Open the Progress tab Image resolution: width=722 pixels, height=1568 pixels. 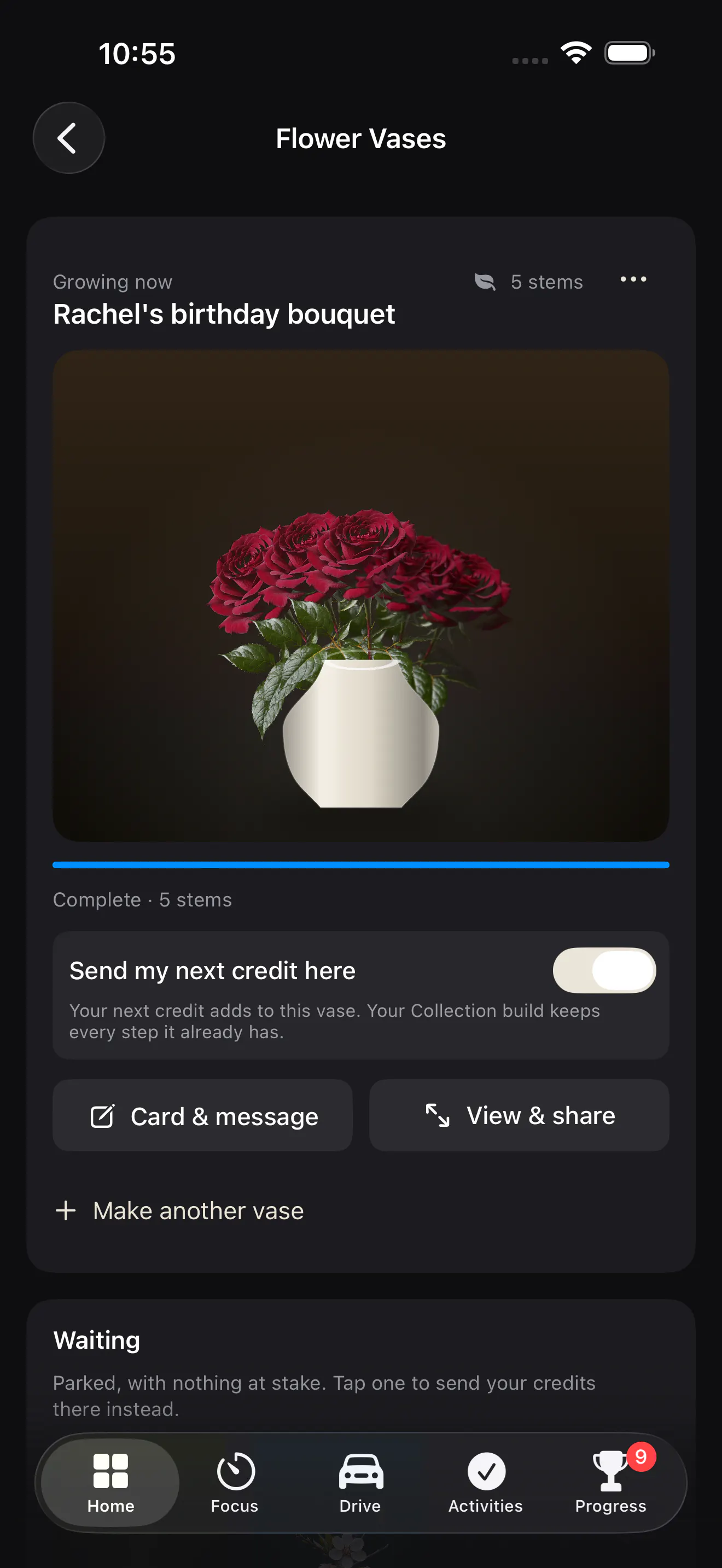click(610, 1483)
